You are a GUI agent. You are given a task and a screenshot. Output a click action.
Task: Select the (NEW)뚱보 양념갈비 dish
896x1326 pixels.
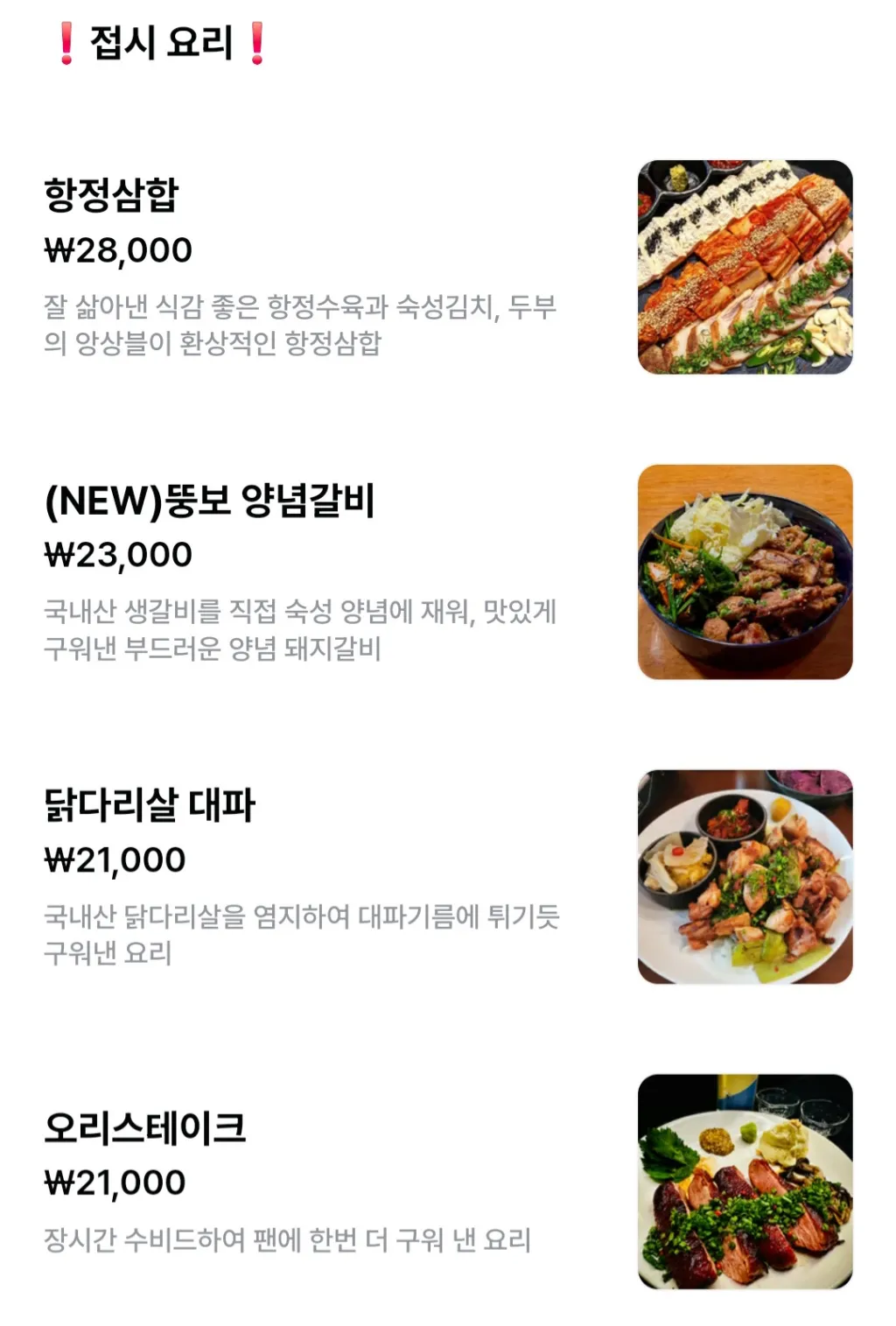(x=210, y=501)
